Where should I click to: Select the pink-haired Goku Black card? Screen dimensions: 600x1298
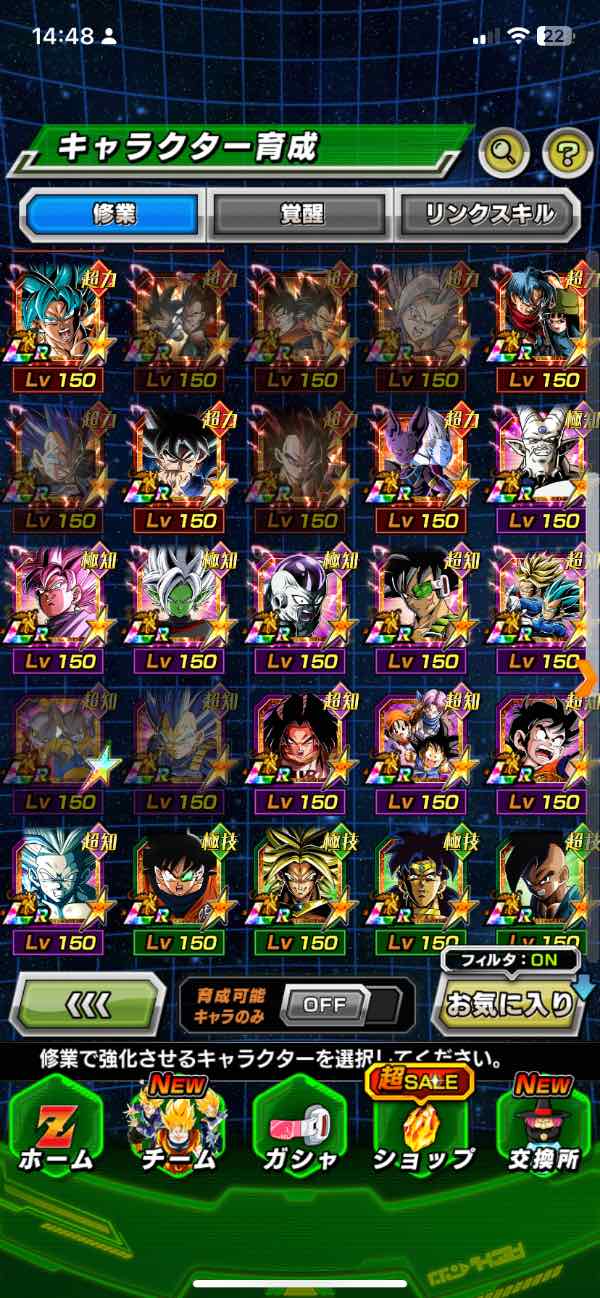coord(59,602)
